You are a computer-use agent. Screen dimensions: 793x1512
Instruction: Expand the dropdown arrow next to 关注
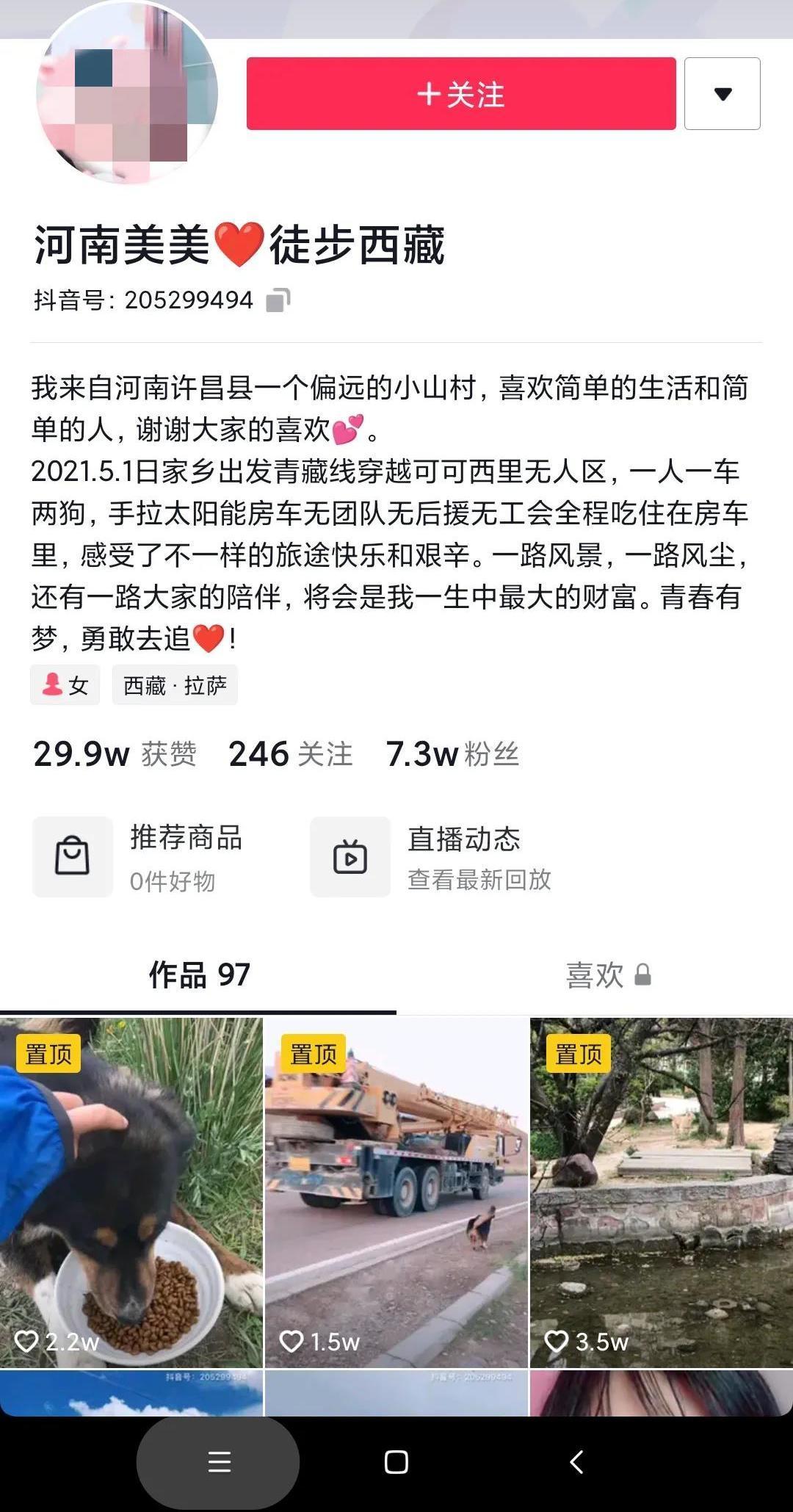722,94
